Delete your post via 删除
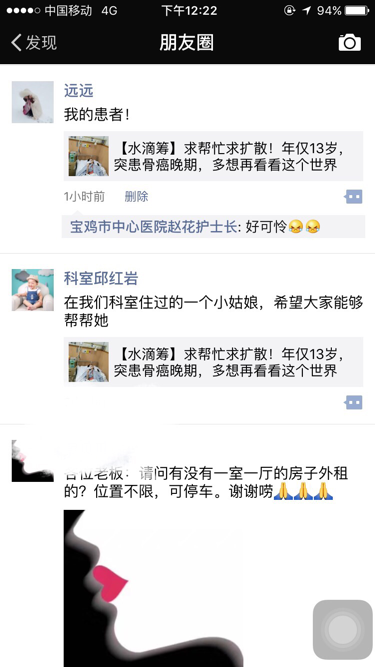Image resolution: width=375 pixels, height=667 pixels. tap(136, 197)
